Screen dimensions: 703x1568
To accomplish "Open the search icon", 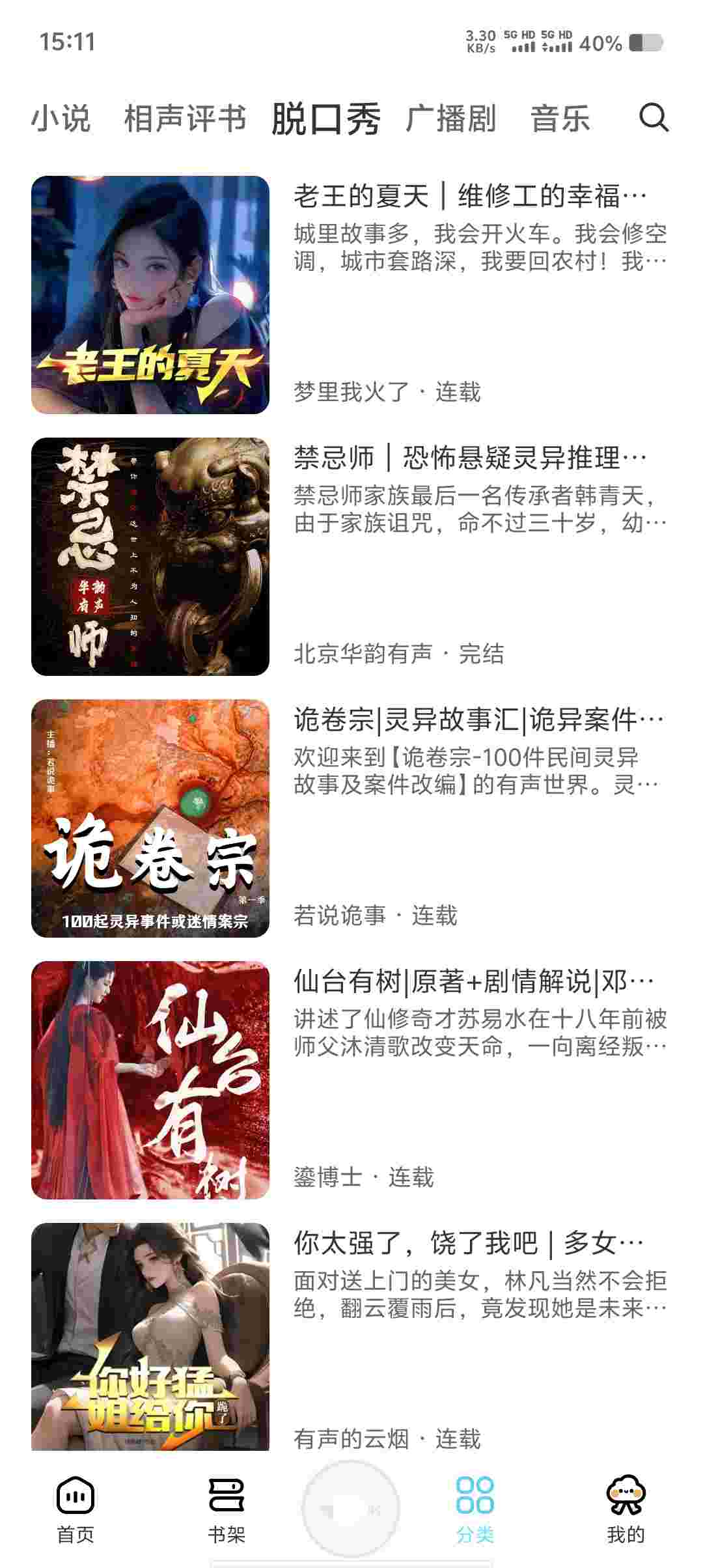I will coord(654,118).
